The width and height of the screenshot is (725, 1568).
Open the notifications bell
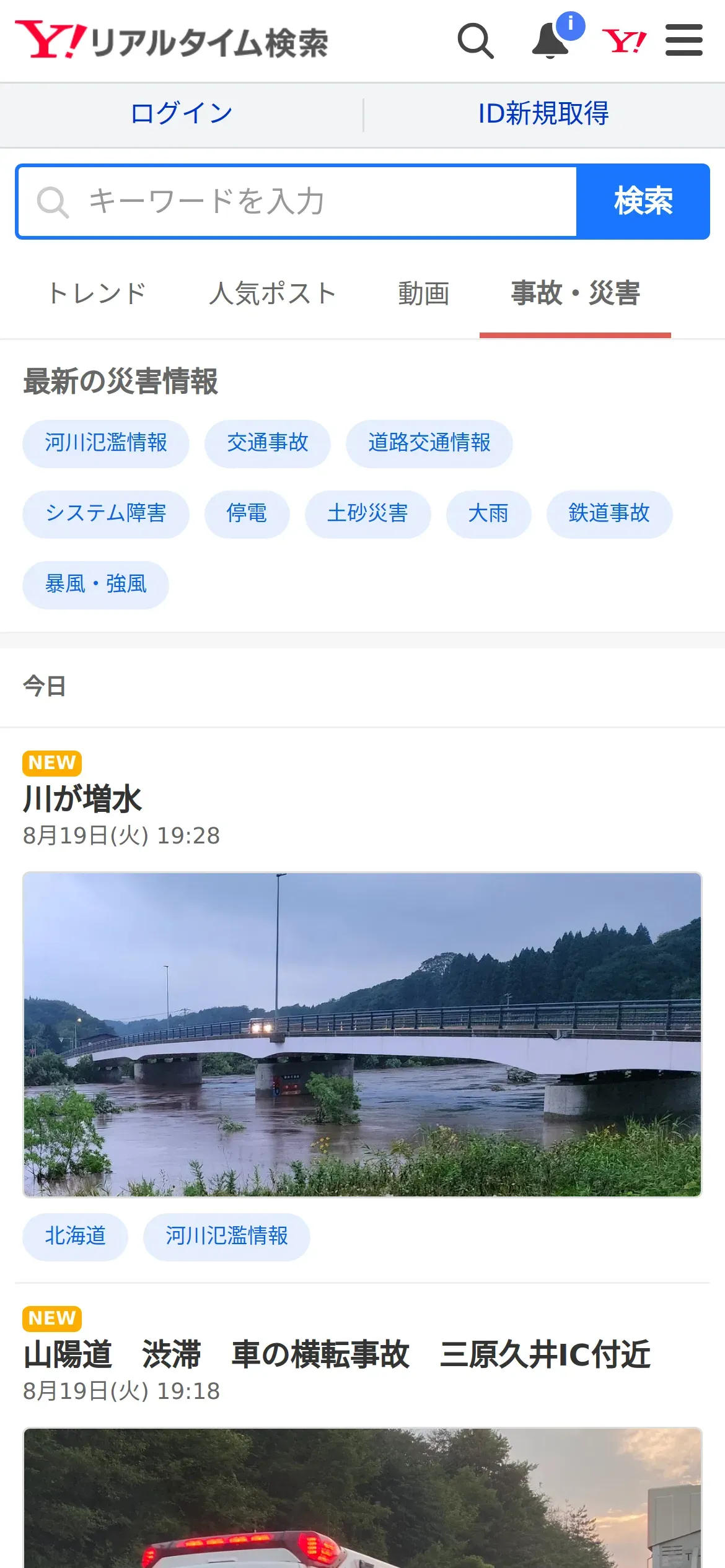click(x=551, y=41)
